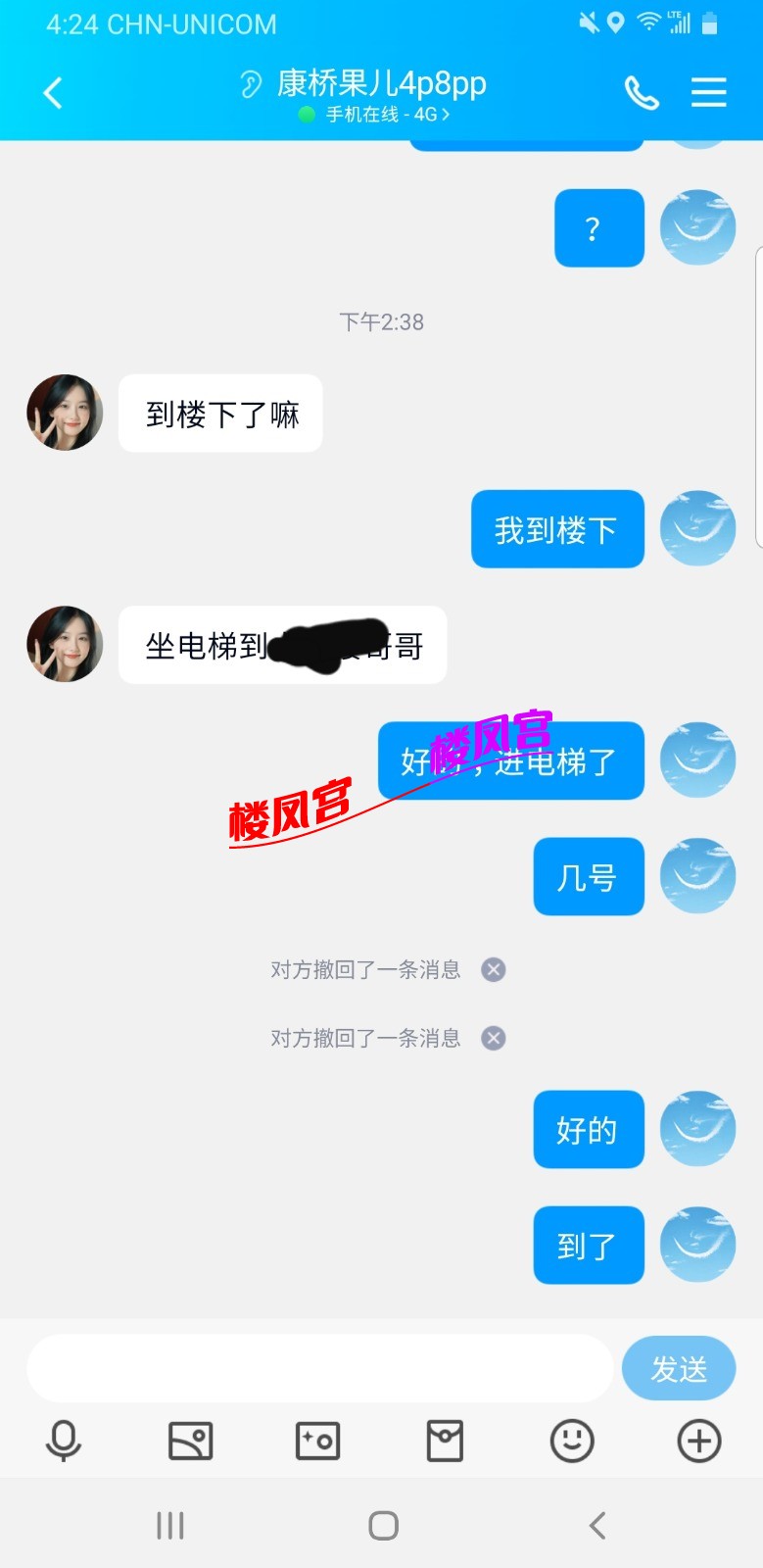Screen dimensions: 763x1568
Task: Open the camera to take a photo
Action: 317,1441
